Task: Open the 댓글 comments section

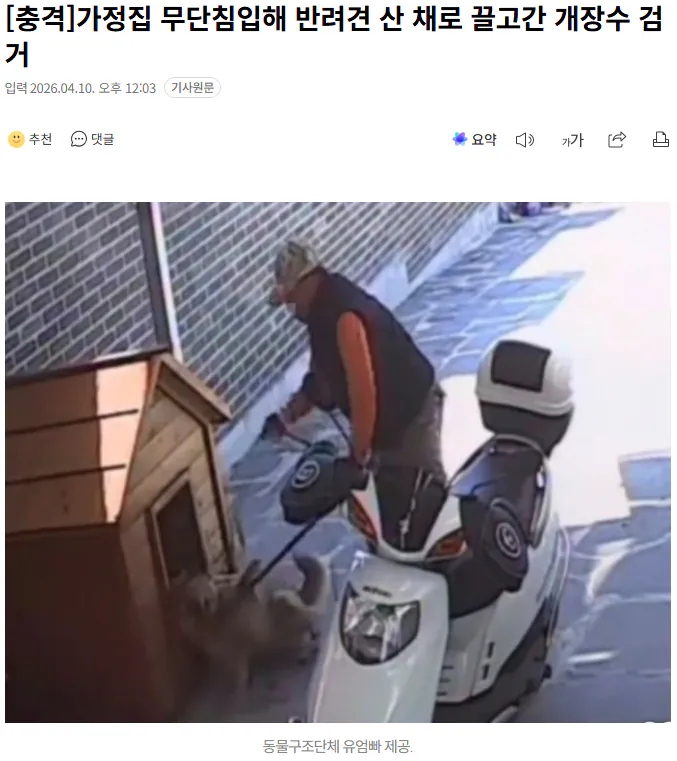Action: tap(93, 139)
